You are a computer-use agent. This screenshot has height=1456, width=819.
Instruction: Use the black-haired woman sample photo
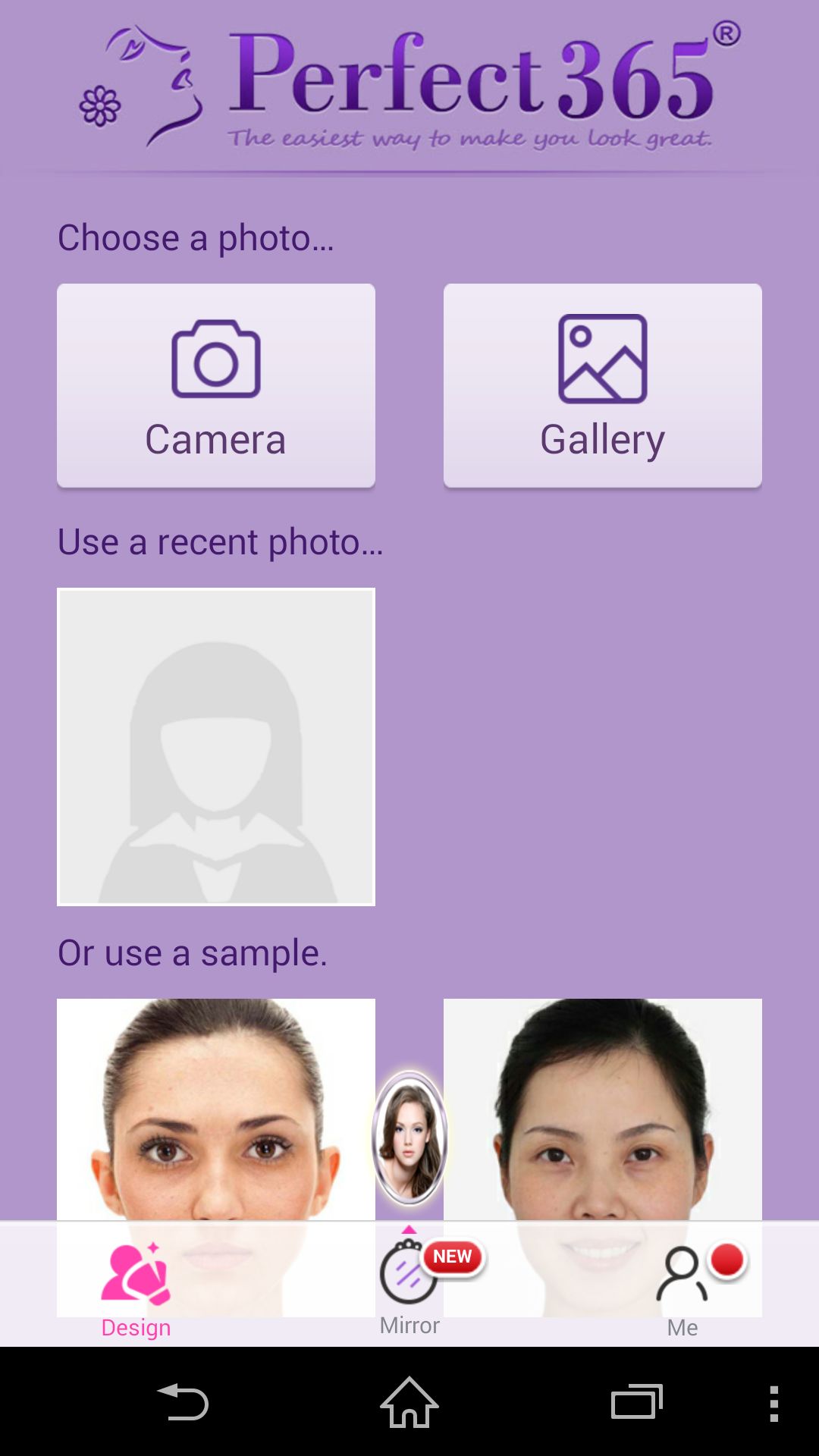[x=603, y=1109]
